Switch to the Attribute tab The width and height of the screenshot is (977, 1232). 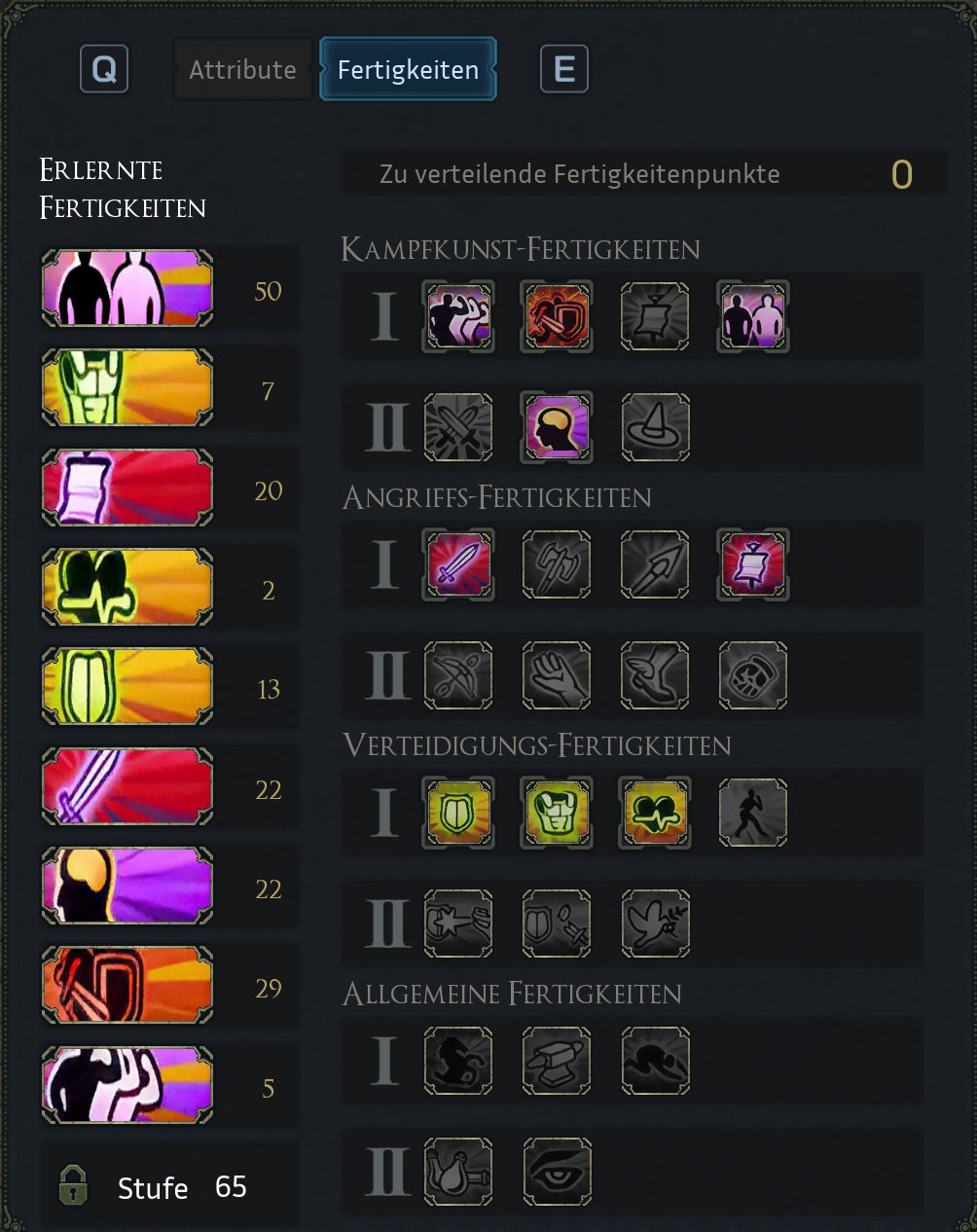pos(242,70)
